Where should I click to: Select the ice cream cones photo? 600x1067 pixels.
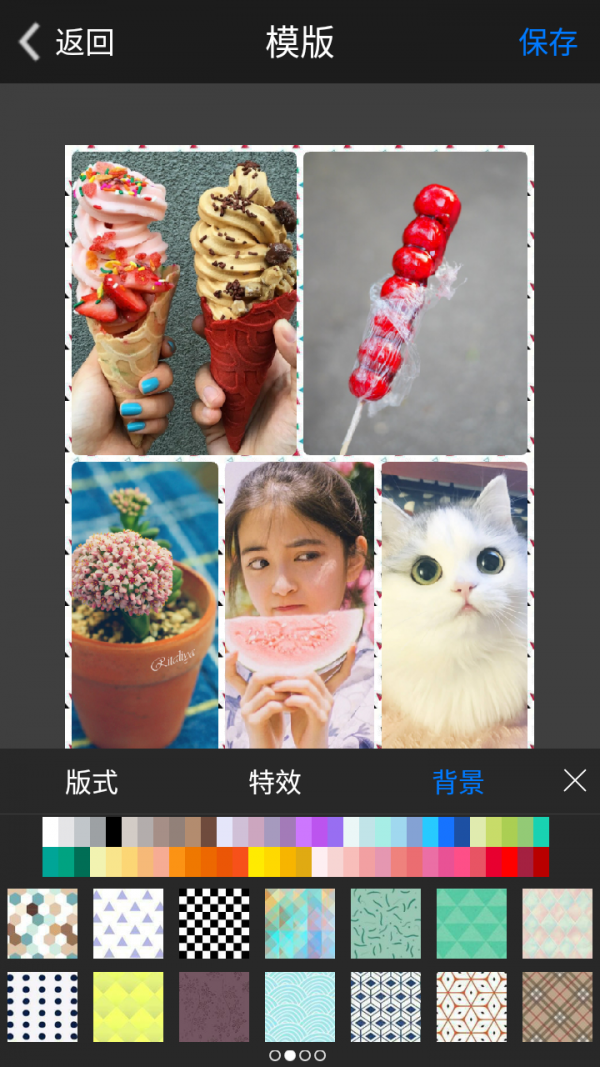(x=185, y=302)
